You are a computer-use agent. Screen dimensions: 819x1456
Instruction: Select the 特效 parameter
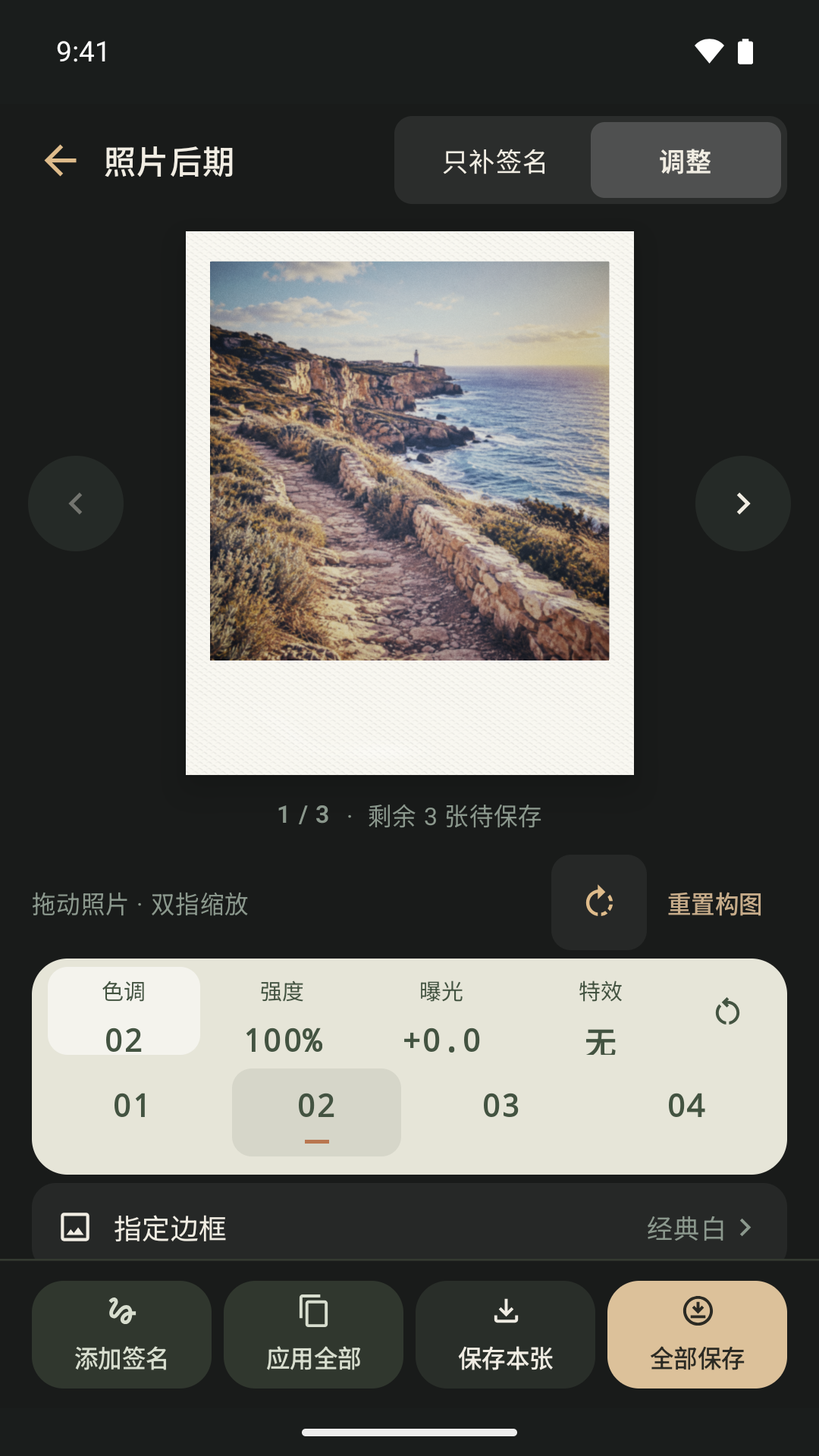pos(601,1011)
